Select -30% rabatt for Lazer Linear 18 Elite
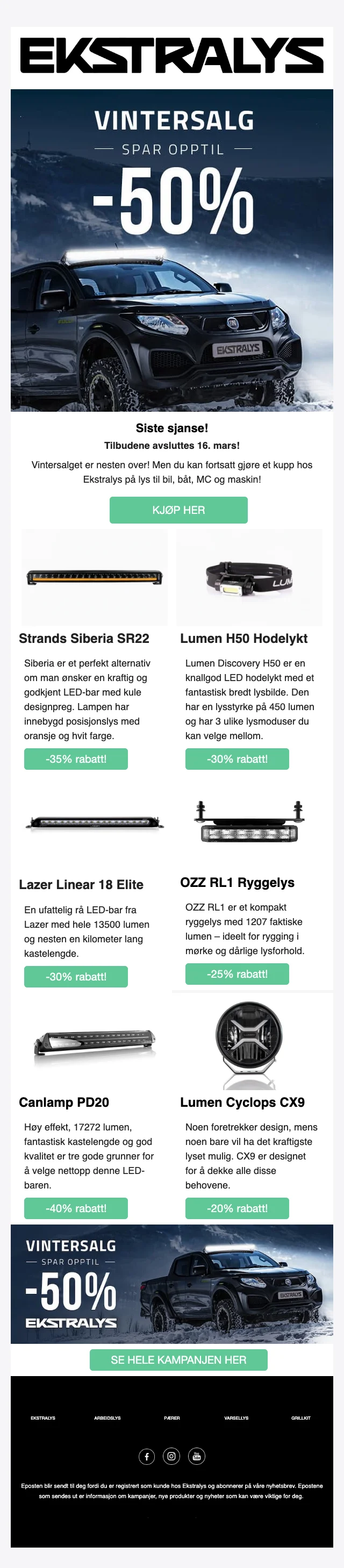 point(76,976)
